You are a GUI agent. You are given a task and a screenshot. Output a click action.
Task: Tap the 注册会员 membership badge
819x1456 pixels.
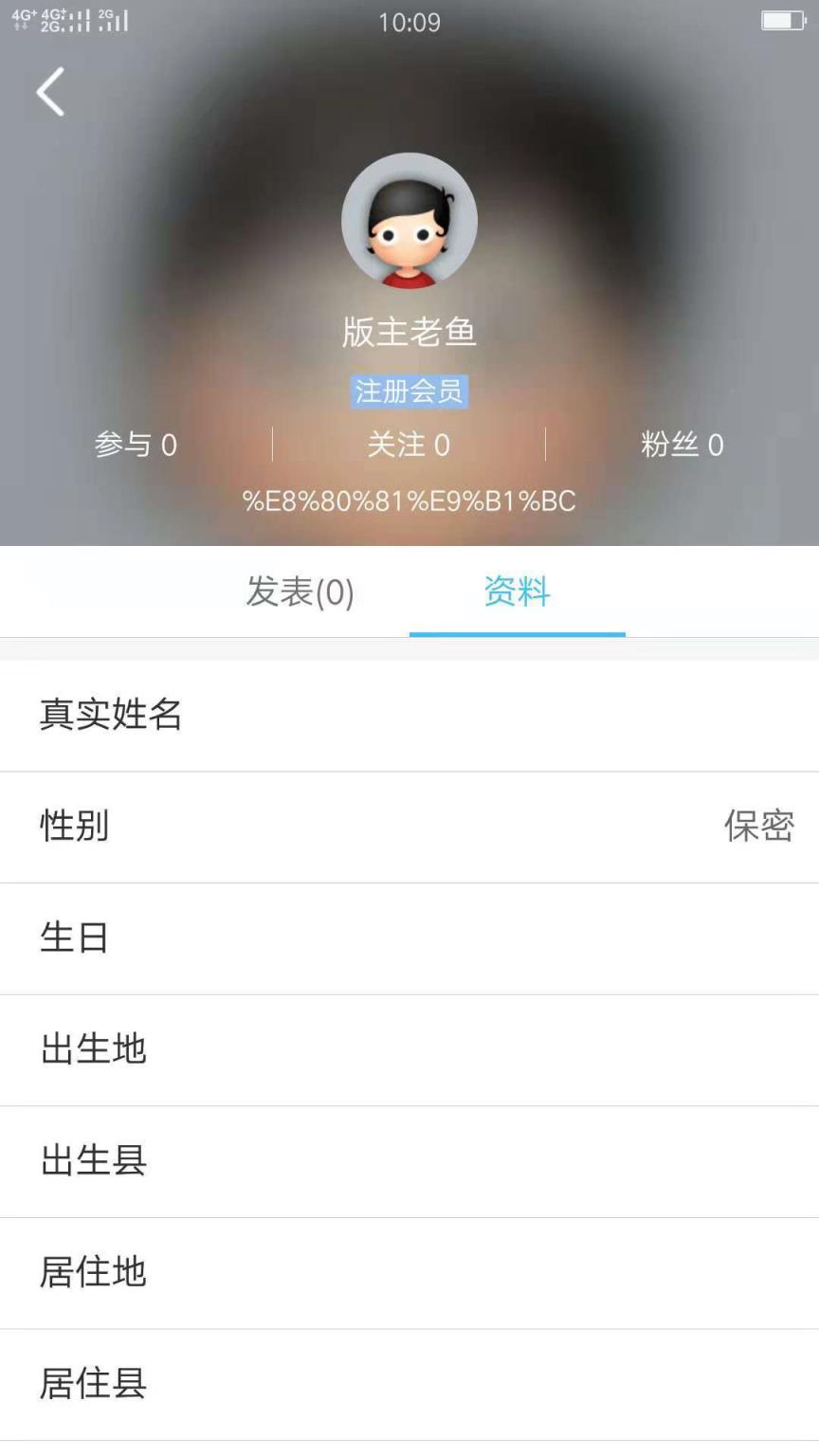(x=409, y=391)
